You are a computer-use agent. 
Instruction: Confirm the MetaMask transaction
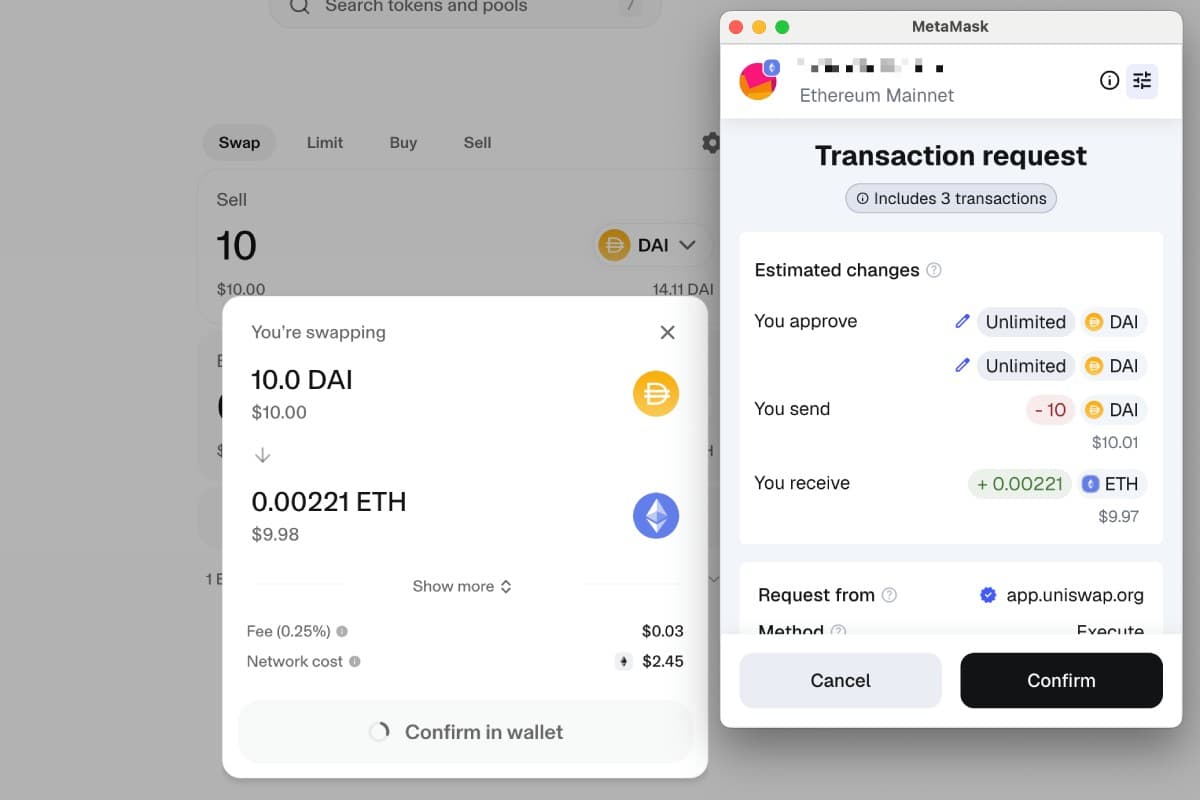pos(1061,680)
